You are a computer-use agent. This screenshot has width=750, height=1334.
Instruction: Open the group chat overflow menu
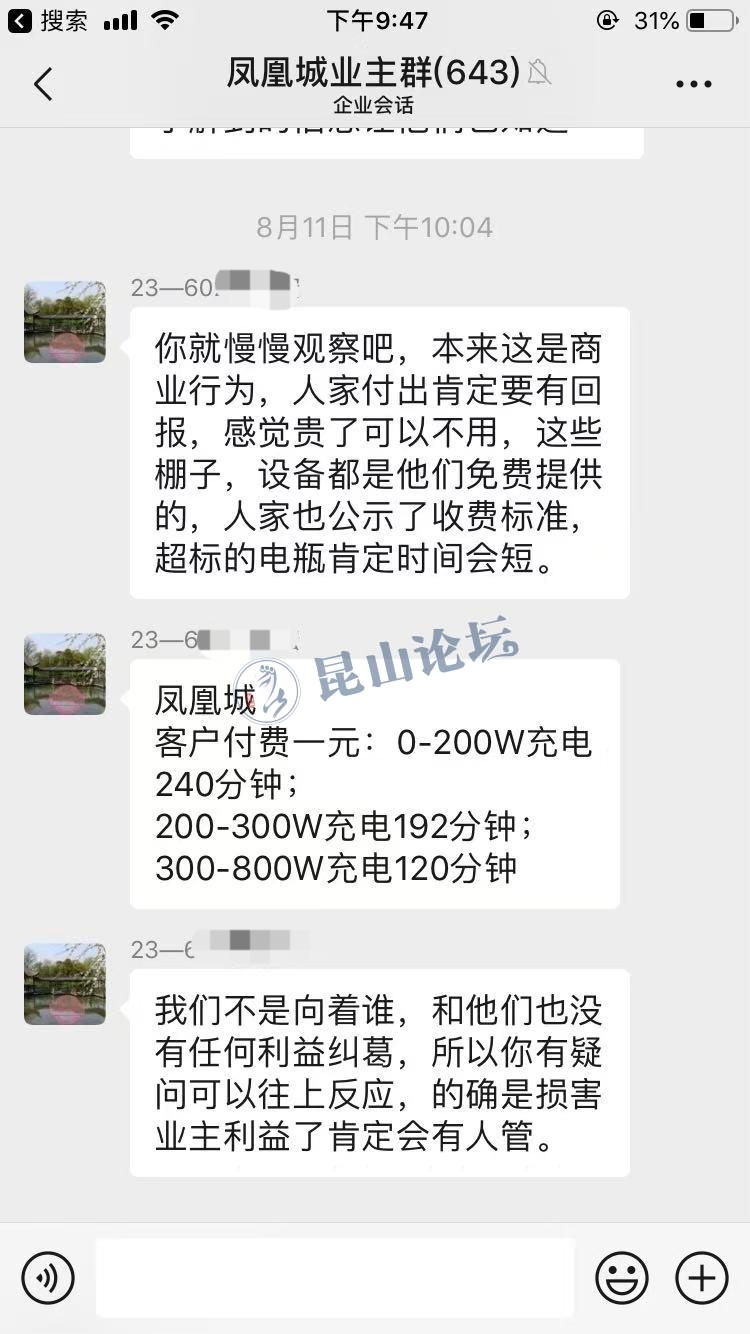pyautogui.click(x=693, y=85)
